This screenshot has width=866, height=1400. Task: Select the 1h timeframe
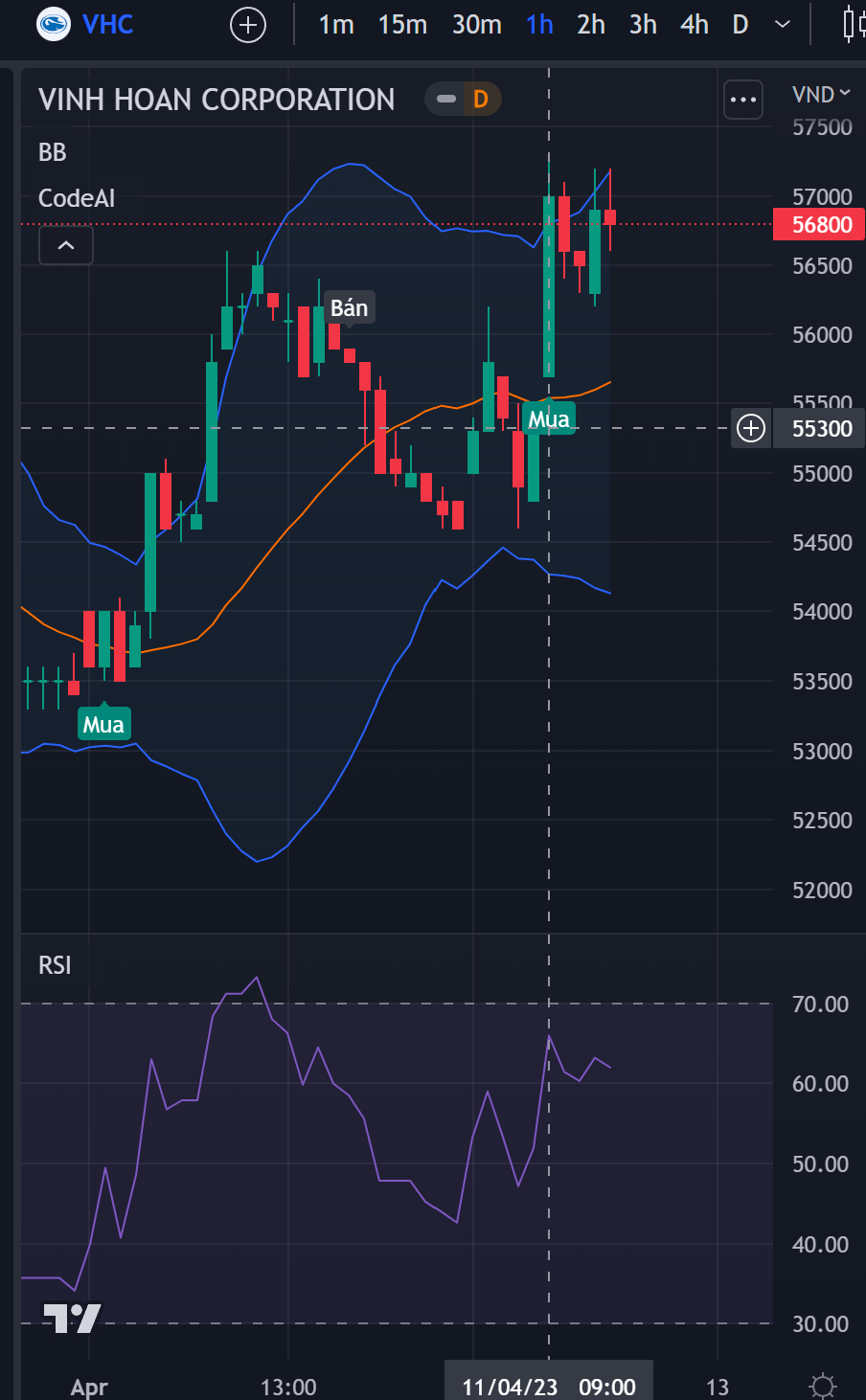coord(539,25)
